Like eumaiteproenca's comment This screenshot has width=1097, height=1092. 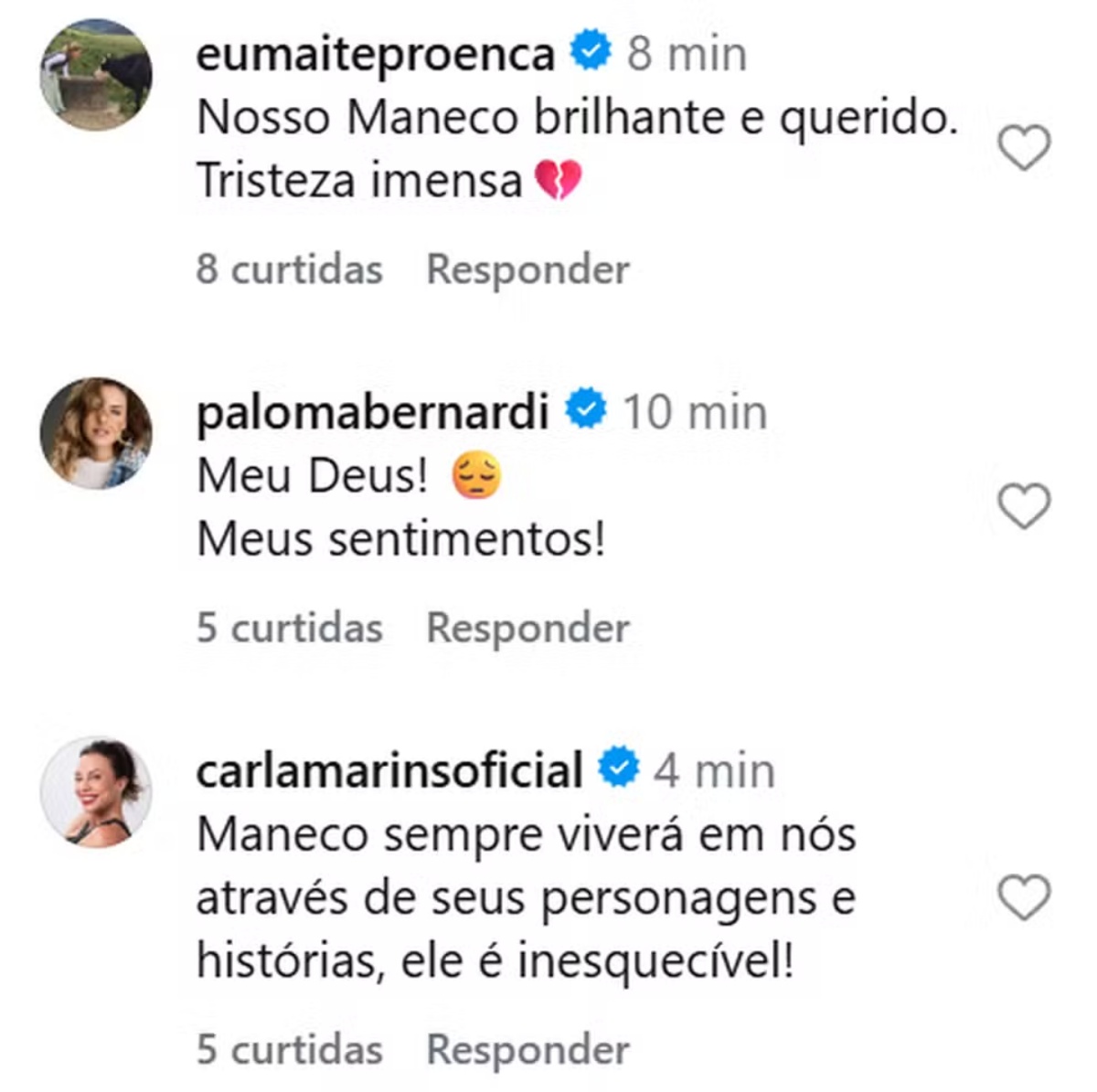point(1023,149)
